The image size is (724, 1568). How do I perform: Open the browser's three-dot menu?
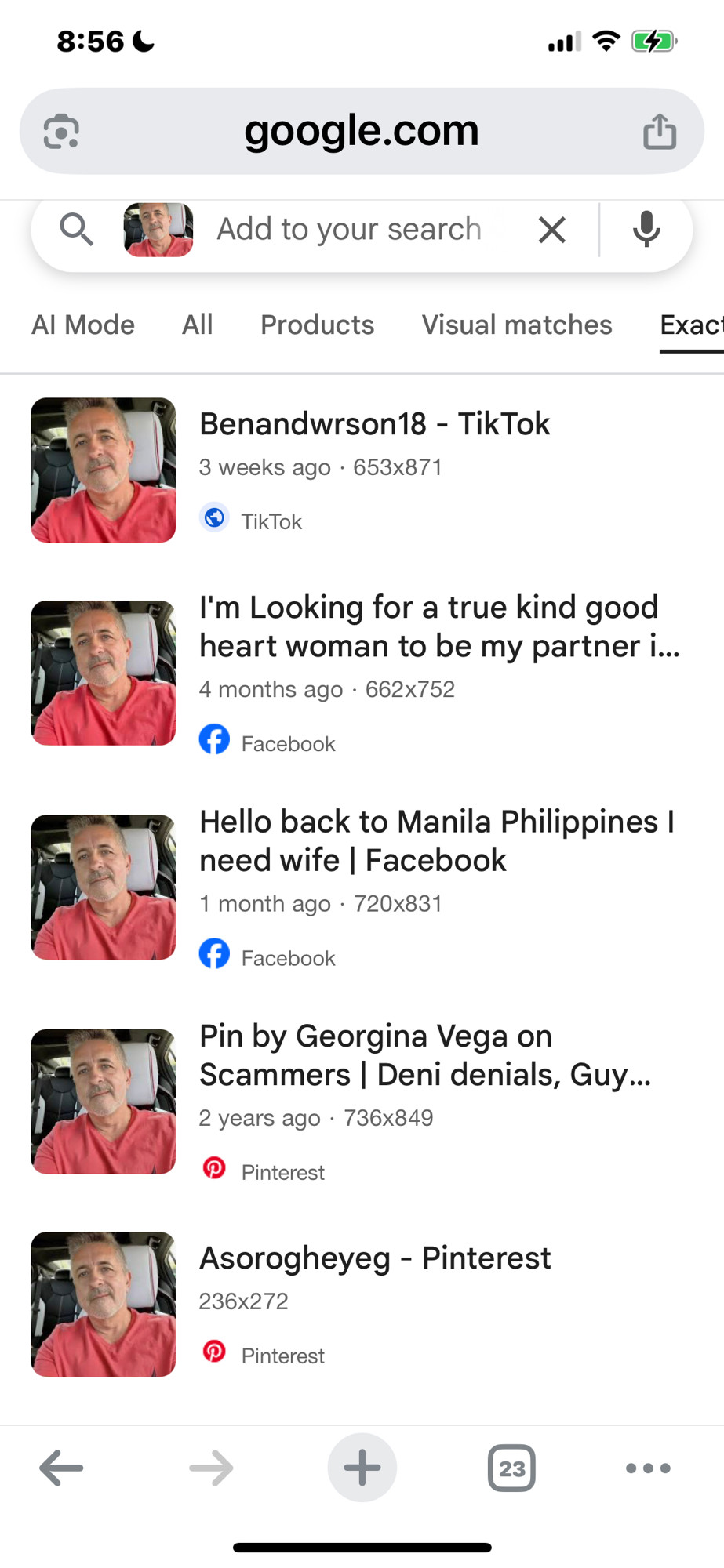(x=648, y=1468)
